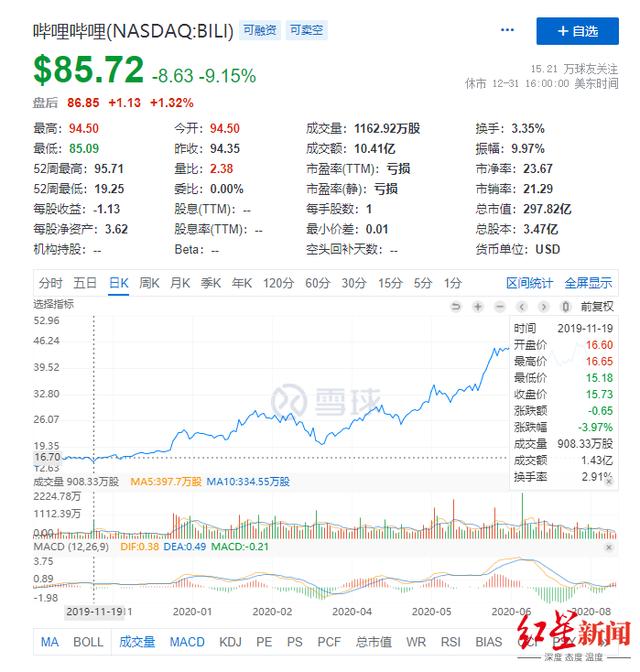The height and width of the screenshot is (672, 640).
Task: Select the MA indicator
Action: pyautogui.click(x=49, y=642)
